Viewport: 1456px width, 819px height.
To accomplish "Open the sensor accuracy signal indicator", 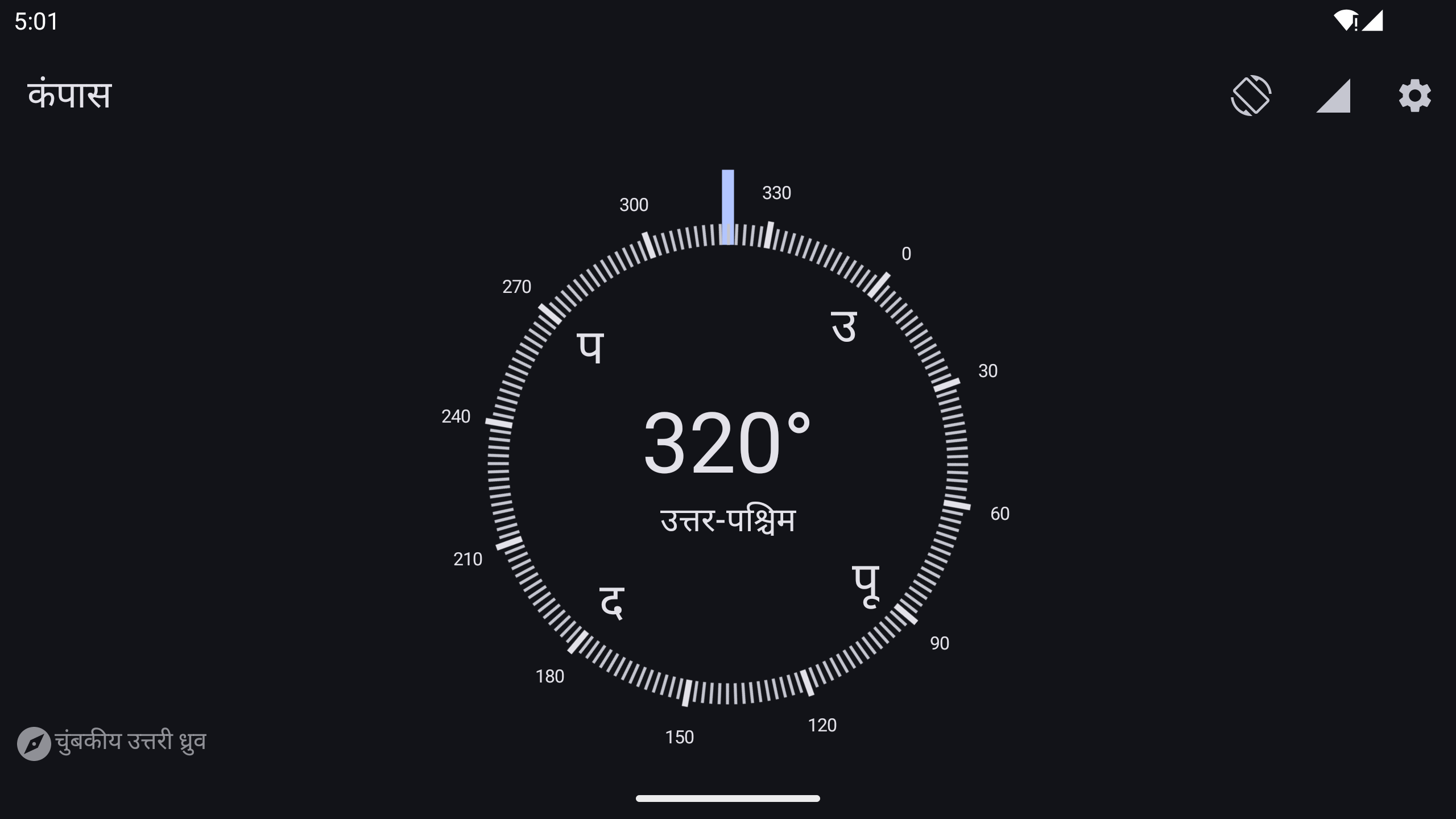I will (1333, 96).
